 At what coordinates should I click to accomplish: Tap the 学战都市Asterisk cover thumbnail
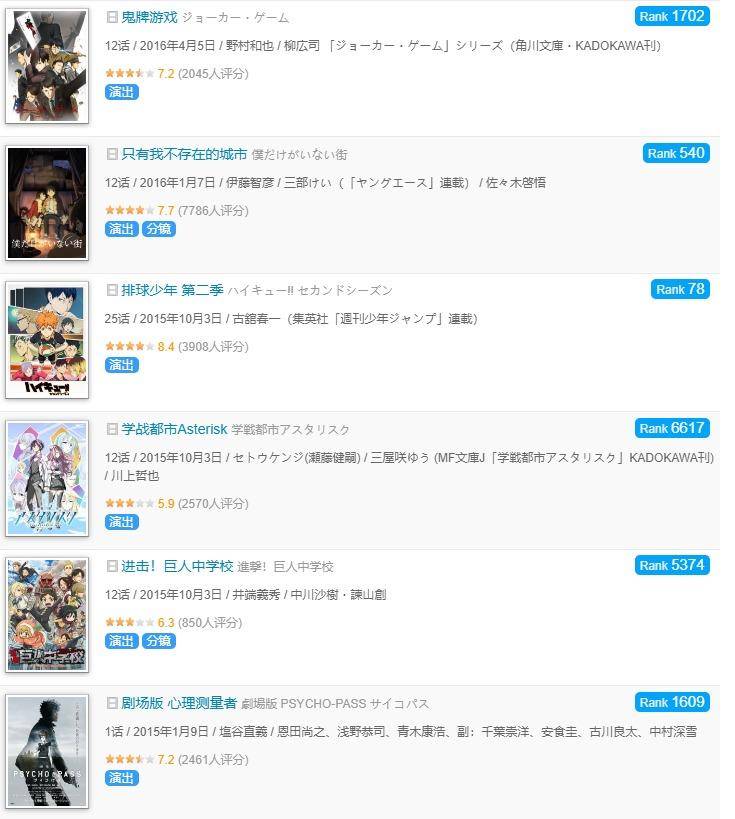click(47, 478)
